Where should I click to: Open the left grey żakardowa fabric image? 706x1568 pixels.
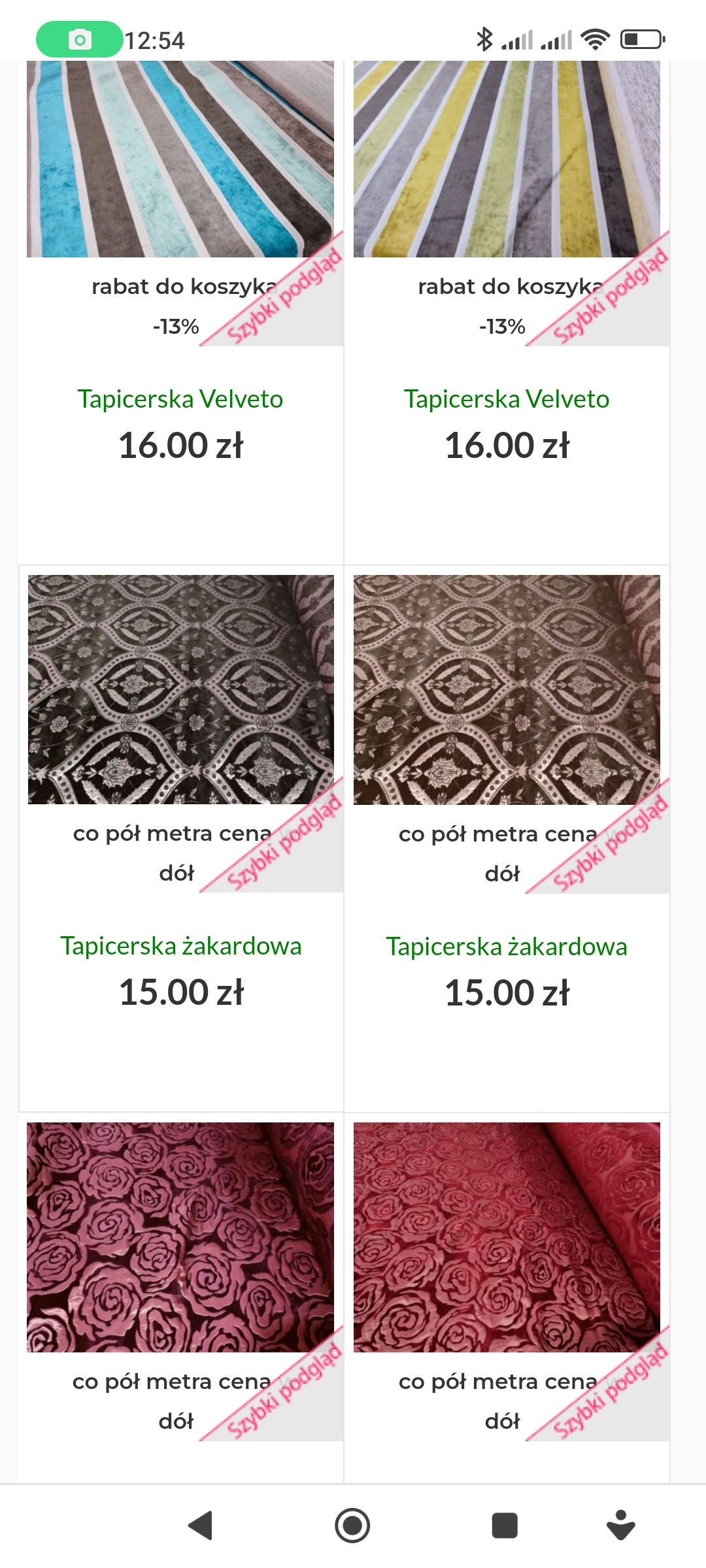click(x=180, y=689)
